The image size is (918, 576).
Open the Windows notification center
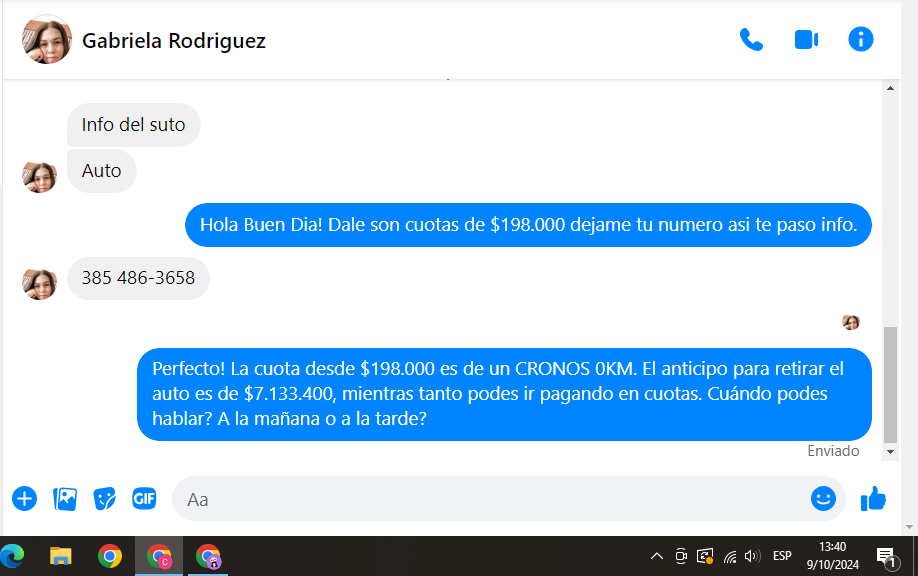click(885, 556)
